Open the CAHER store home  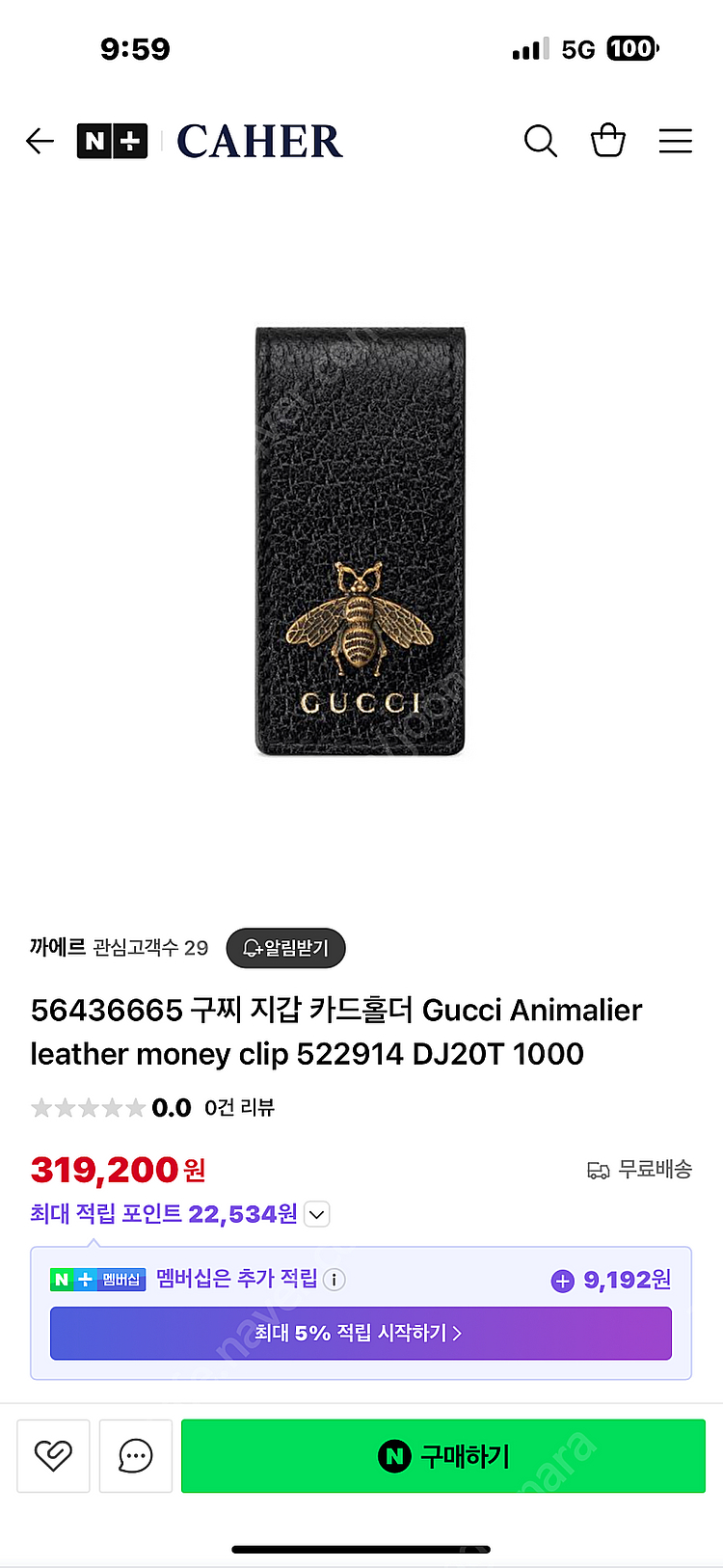click(259, 142)
